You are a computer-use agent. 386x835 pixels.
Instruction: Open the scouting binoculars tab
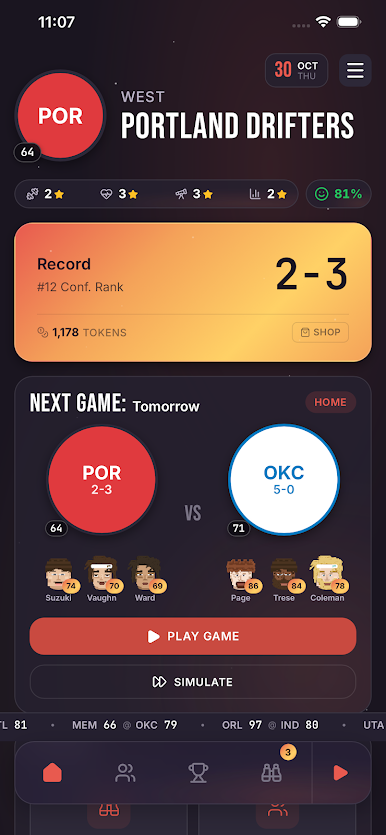pyautogui.click(x=271, y=773)
